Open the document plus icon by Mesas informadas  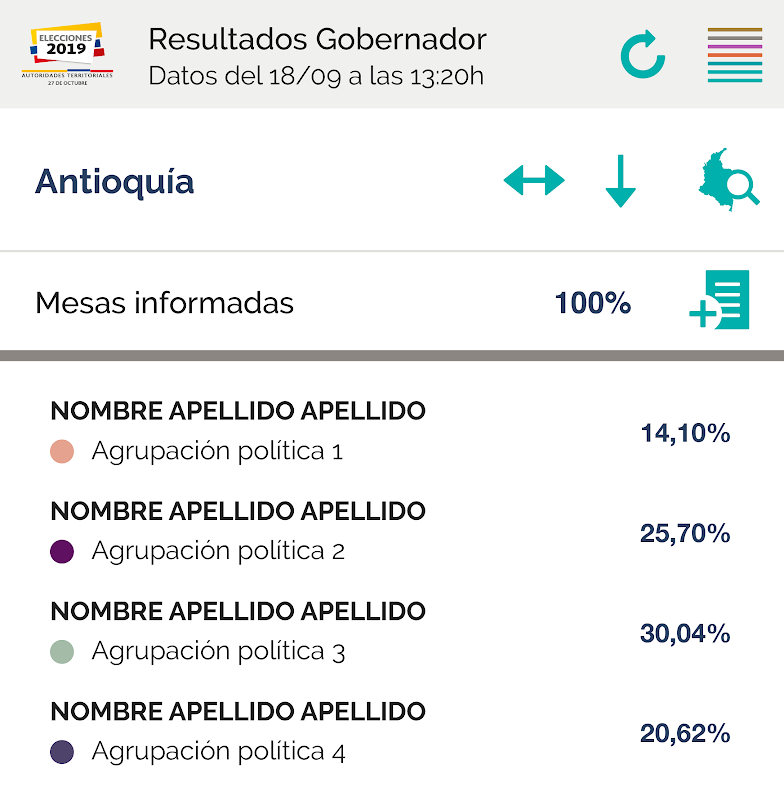pyautogui.click(x=720, y=300)
